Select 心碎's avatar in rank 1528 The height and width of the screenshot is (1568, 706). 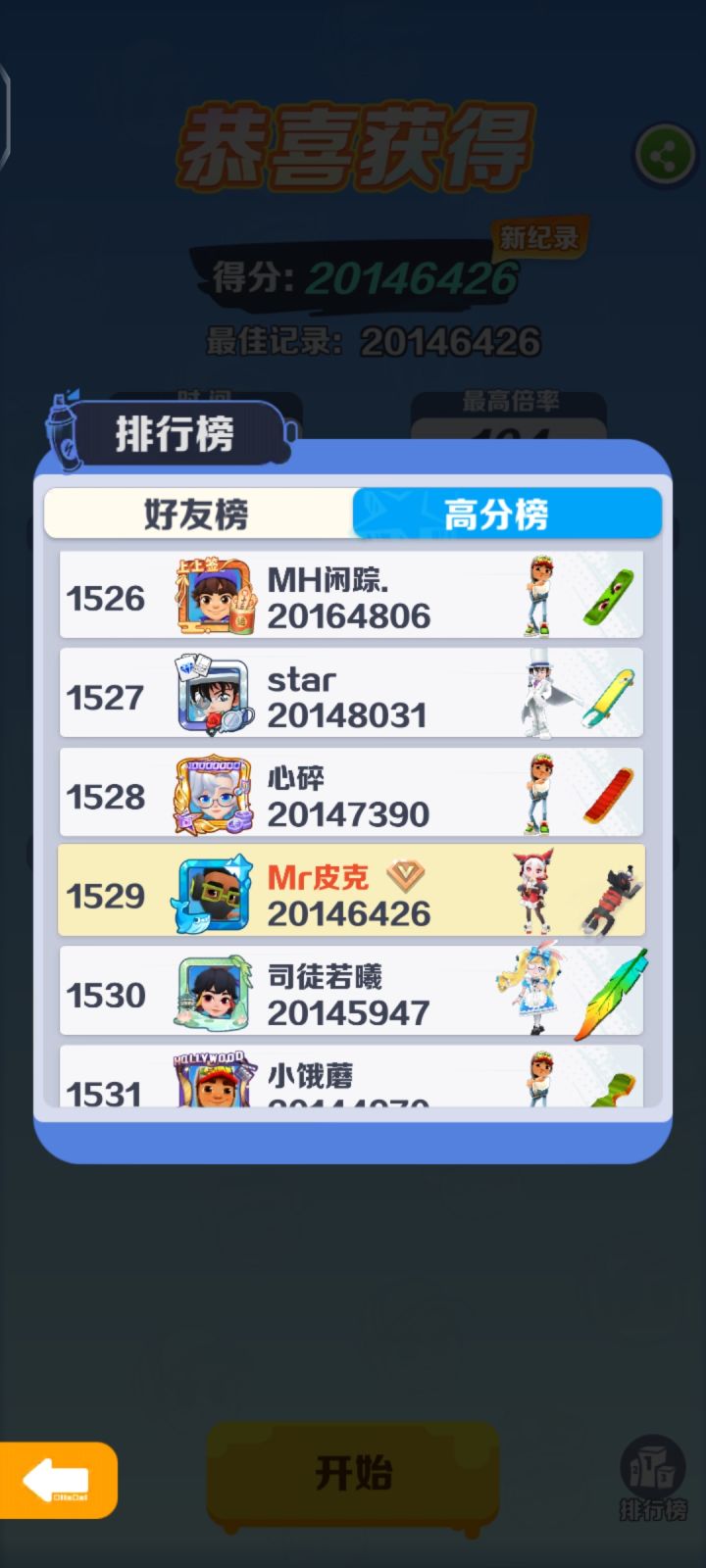click(215, 792)
